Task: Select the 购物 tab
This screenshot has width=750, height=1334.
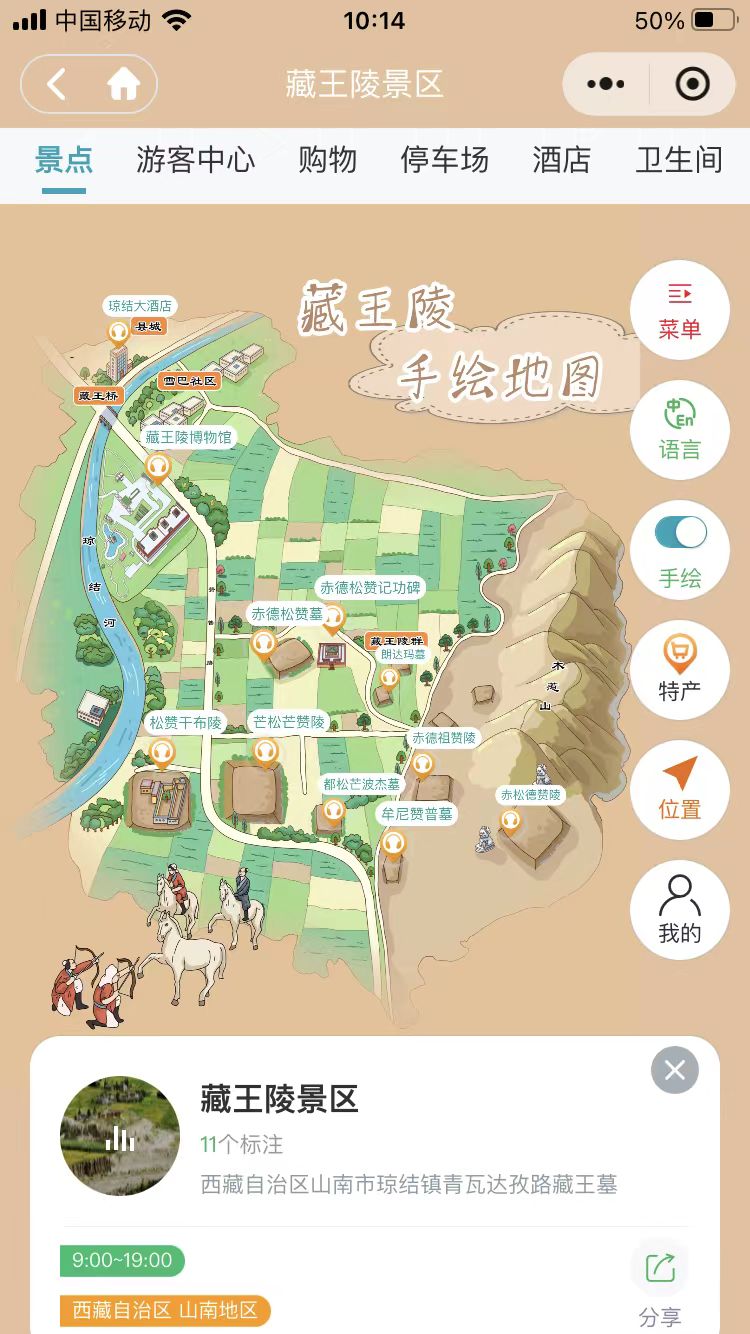Action: (x=327, y=160)
